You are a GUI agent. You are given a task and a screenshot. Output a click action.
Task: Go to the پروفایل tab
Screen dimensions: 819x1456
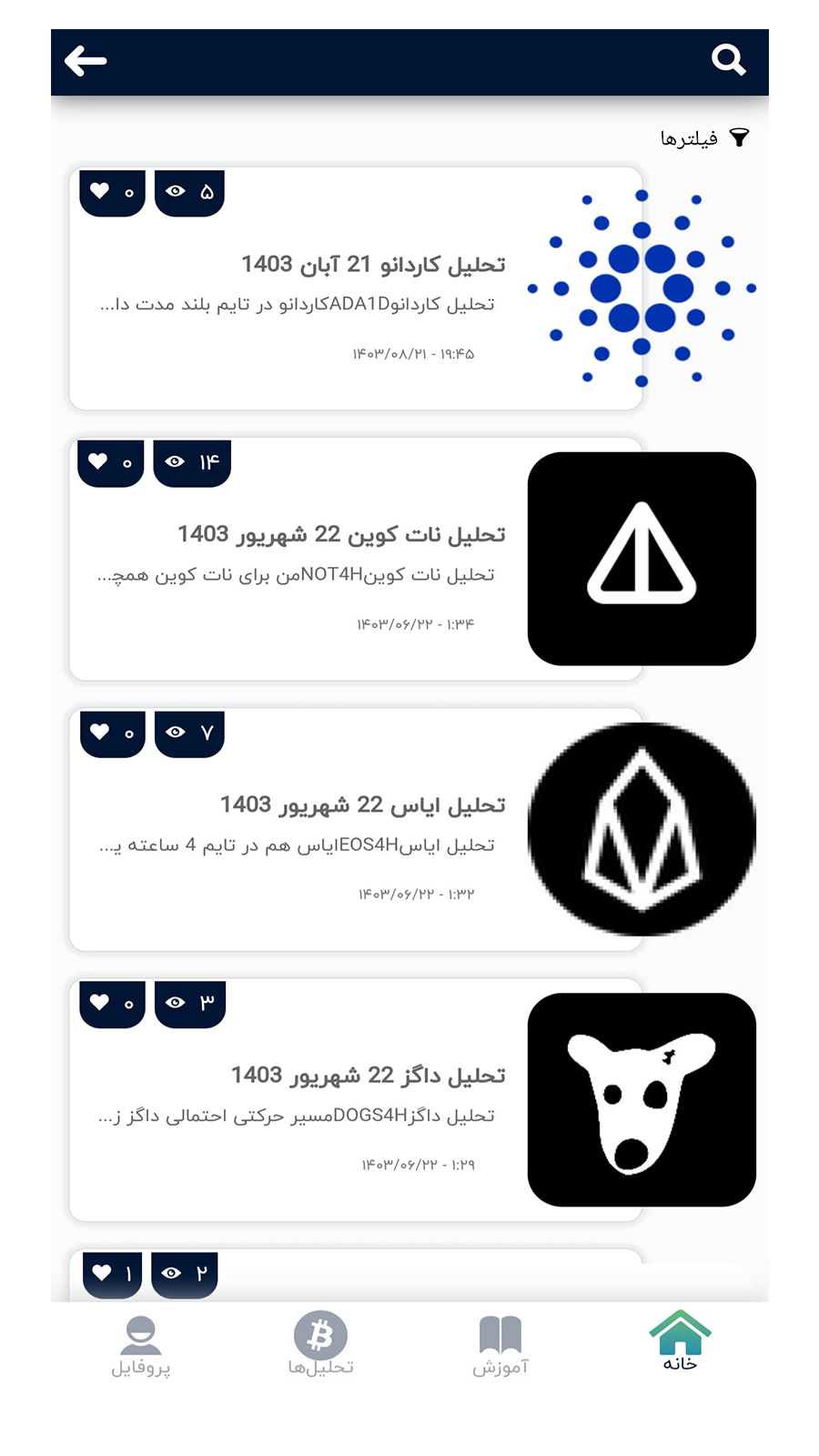pyautogui.click(x=141, y=1345)
